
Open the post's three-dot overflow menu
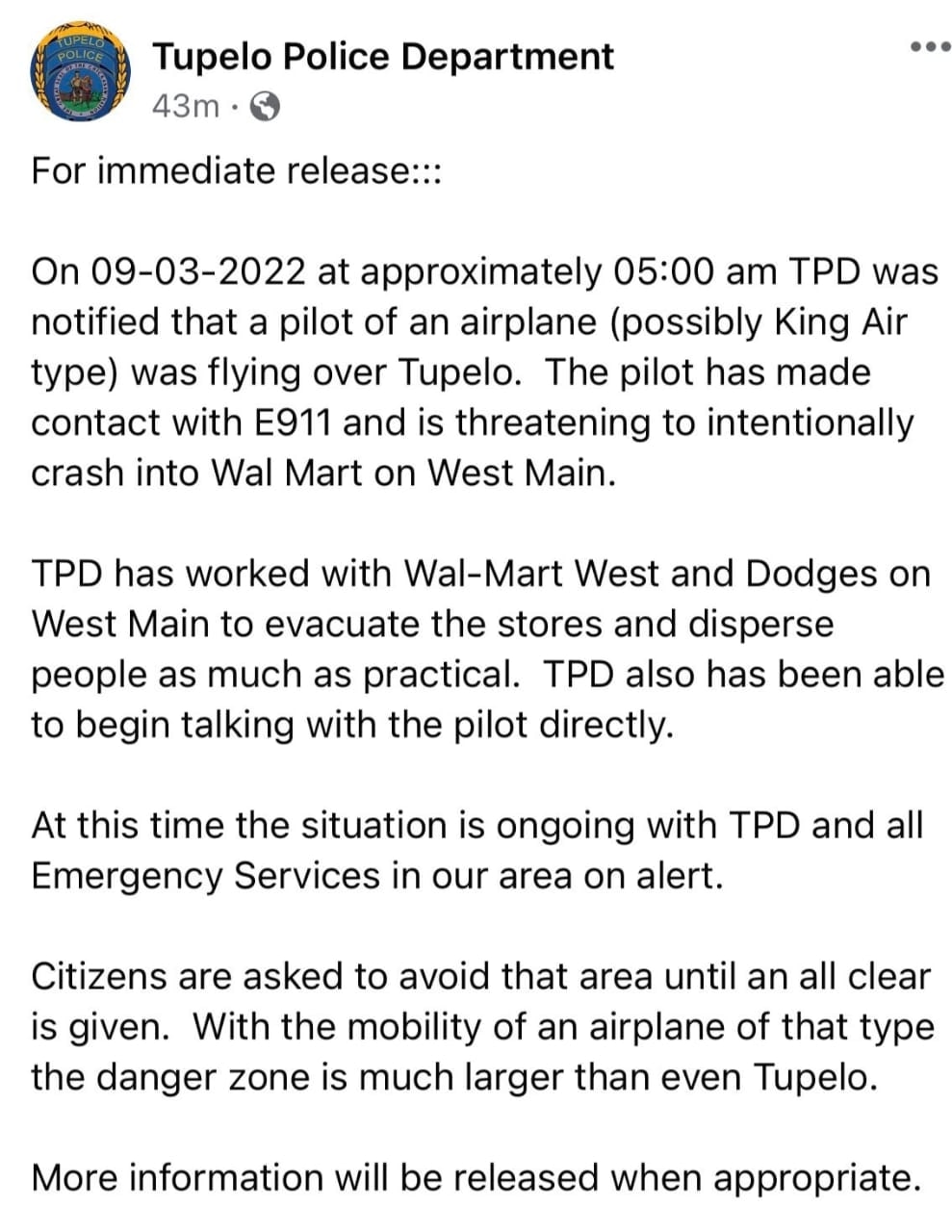(x=929, y=46)
